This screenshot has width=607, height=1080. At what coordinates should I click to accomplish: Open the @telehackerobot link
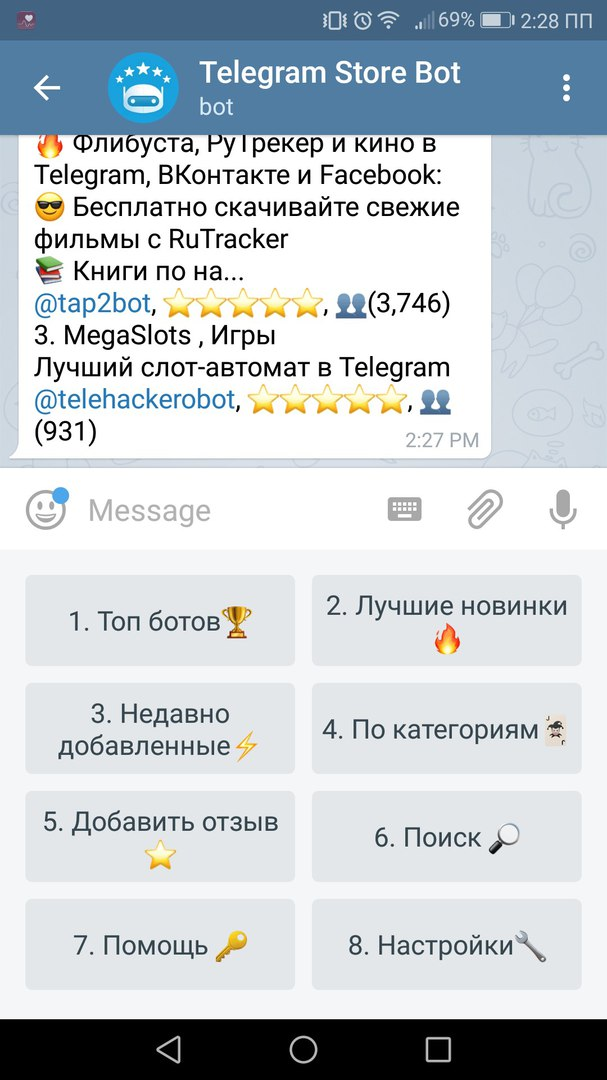click(136, 401)
